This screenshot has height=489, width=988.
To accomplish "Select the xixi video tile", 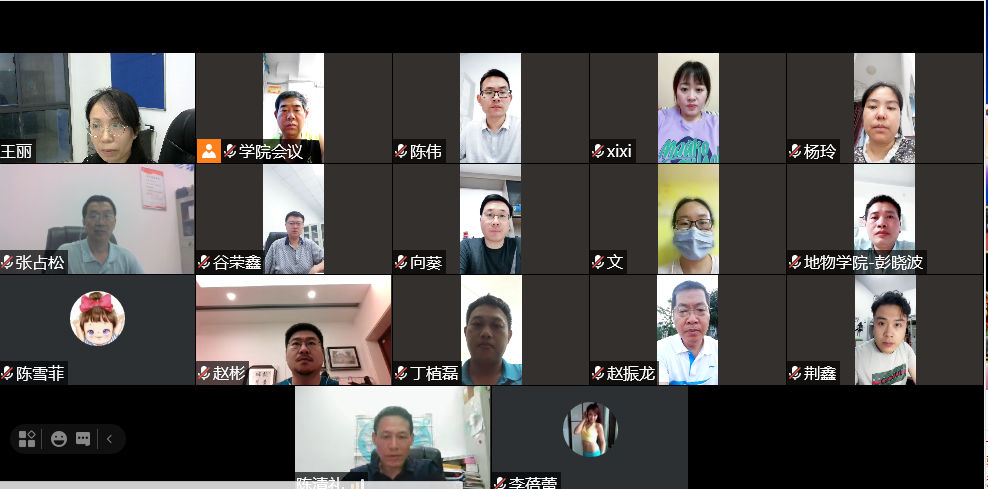I will pyautogui.click(x=688, y=108).
